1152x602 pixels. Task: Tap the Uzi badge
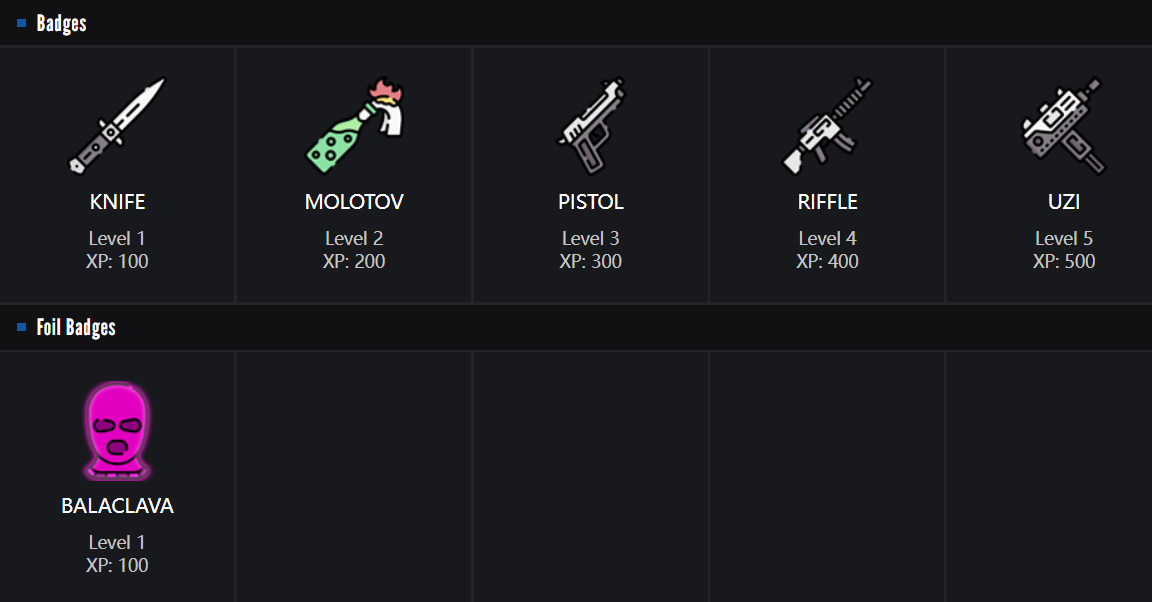[1064, 174]
